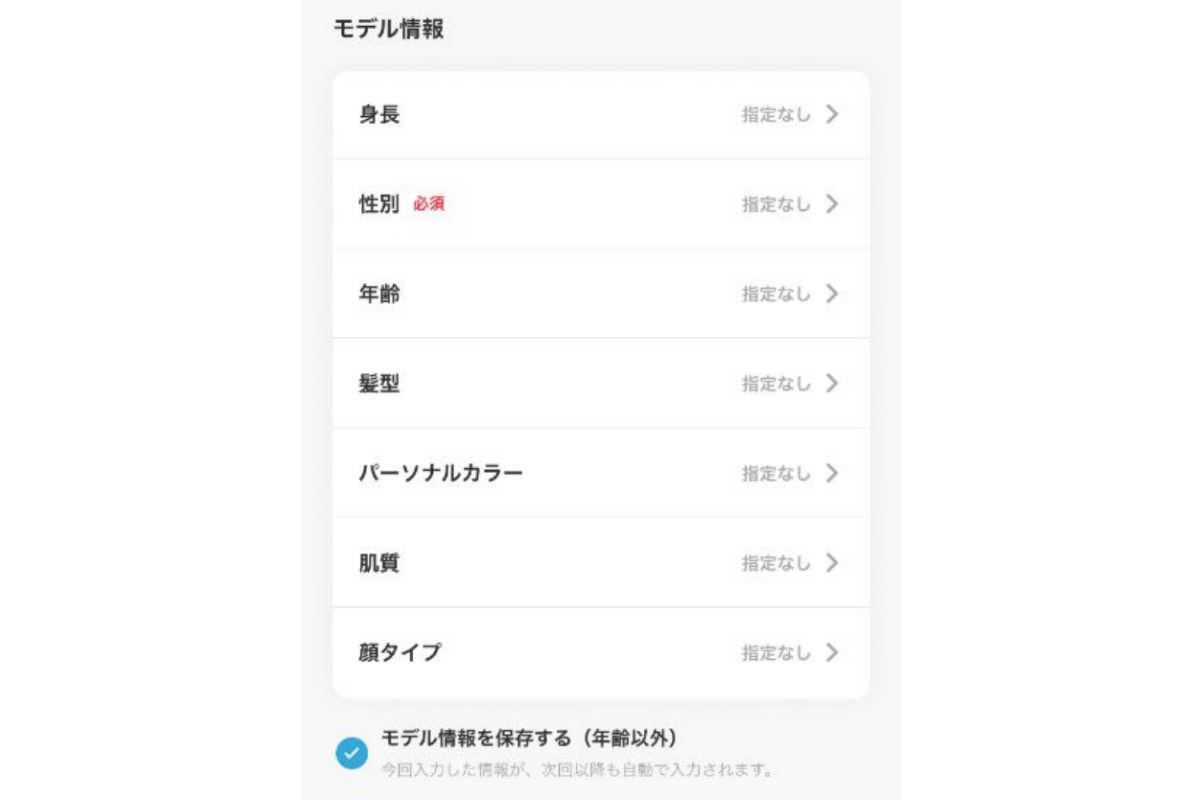Image resolution: width=1200 pixels, height=800 pixels.
Task: Uncheck モデル情報を保存する checkbox
Action: click(x=352, y=753)
